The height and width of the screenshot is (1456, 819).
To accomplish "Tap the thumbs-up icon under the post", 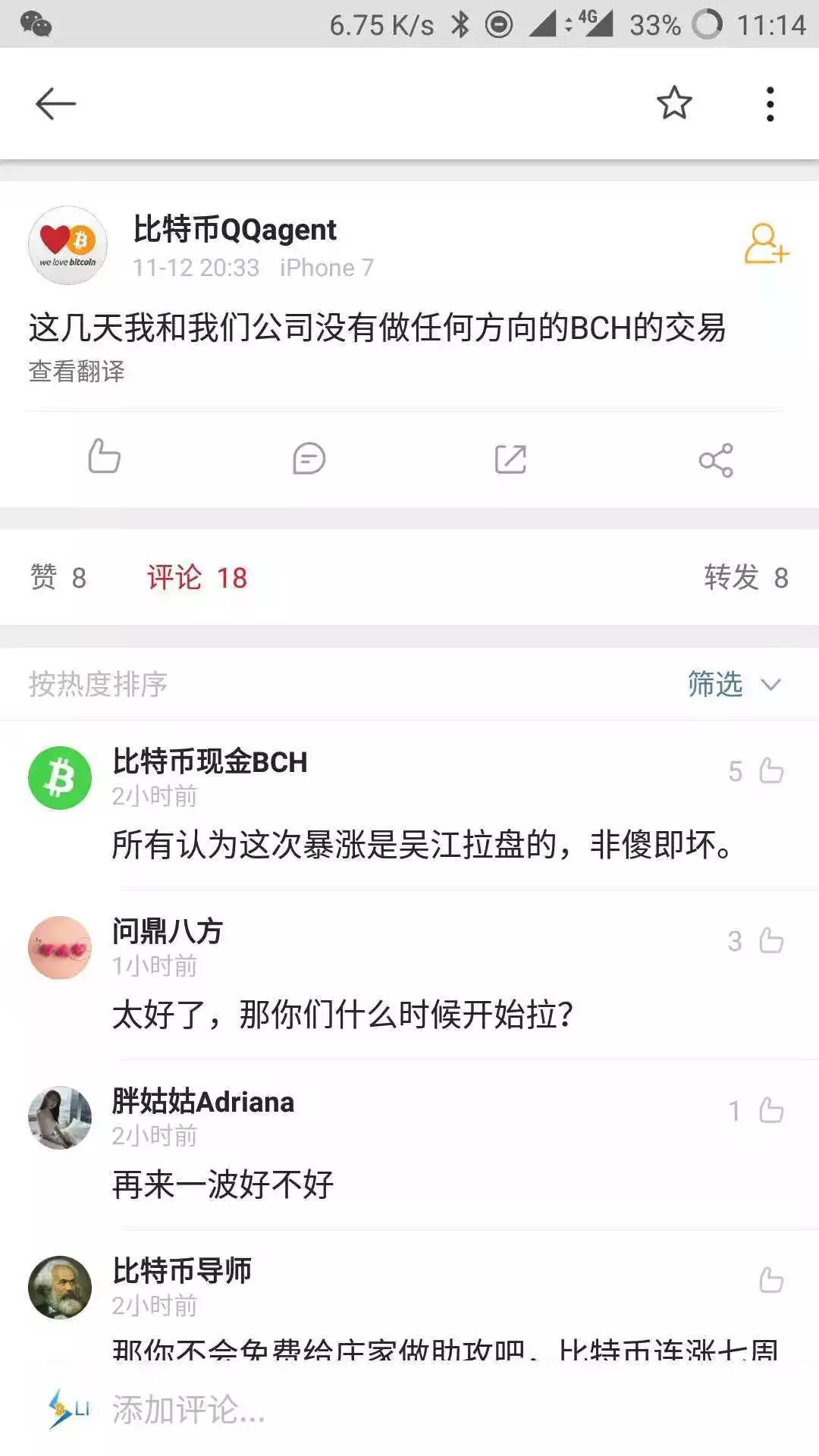I will pyautogui.click(x=104, y=457).
